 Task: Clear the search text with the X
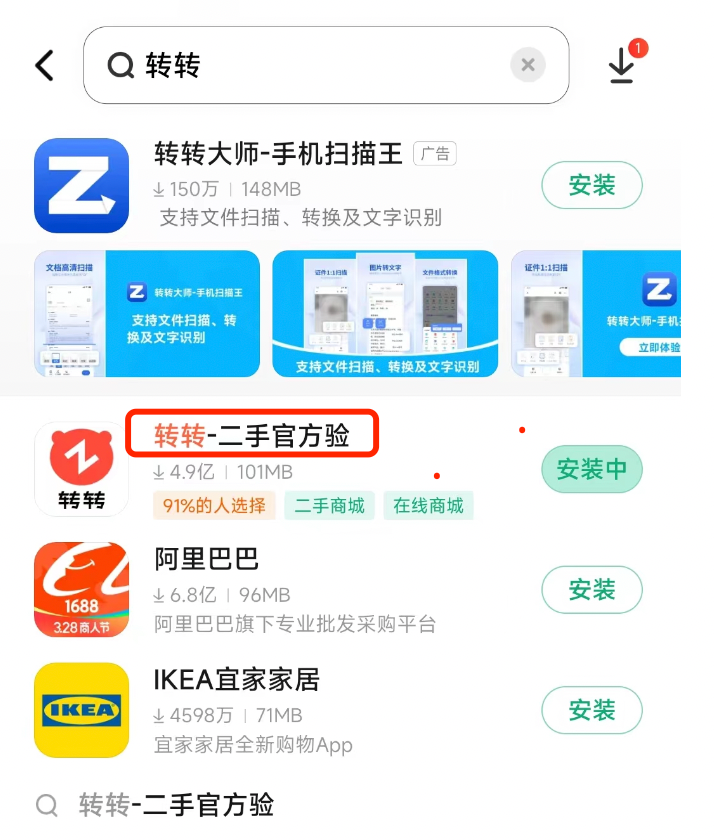528,66
